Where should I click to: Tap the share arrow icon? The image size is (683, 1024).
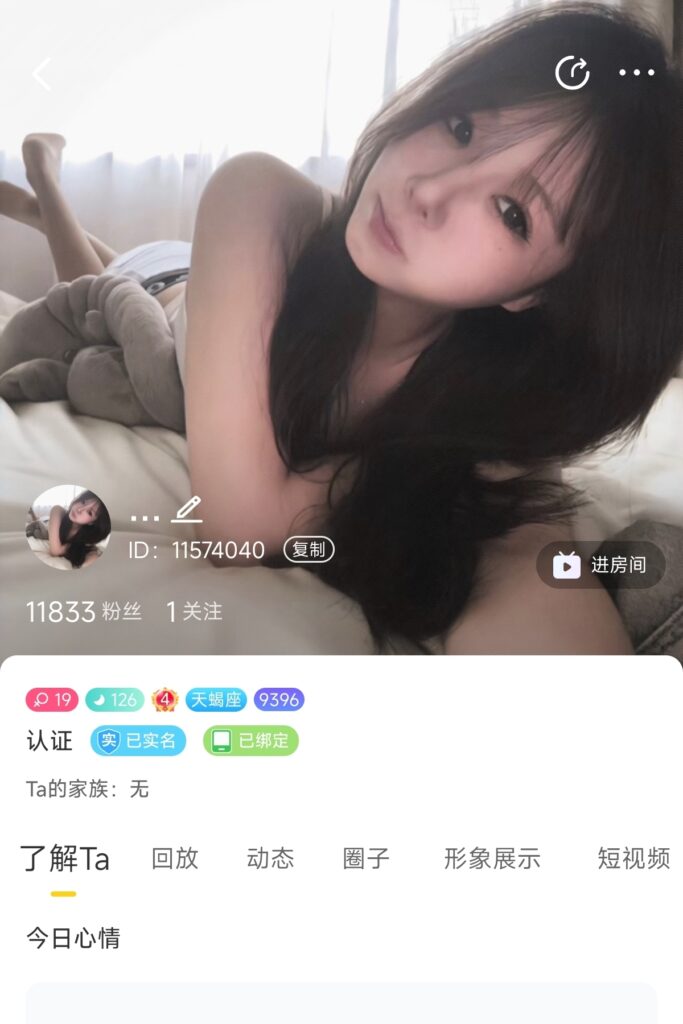click(572, 72)
